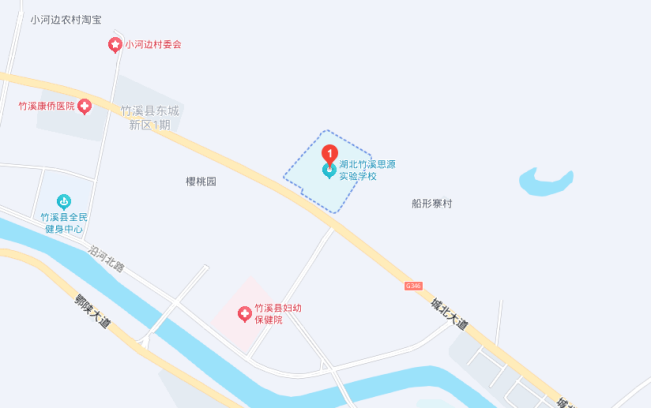The height and width of the screenshot is (409, 651).
Task: Open 竹溪县全民健身中心 point of interest
Action: coord(64,201)
